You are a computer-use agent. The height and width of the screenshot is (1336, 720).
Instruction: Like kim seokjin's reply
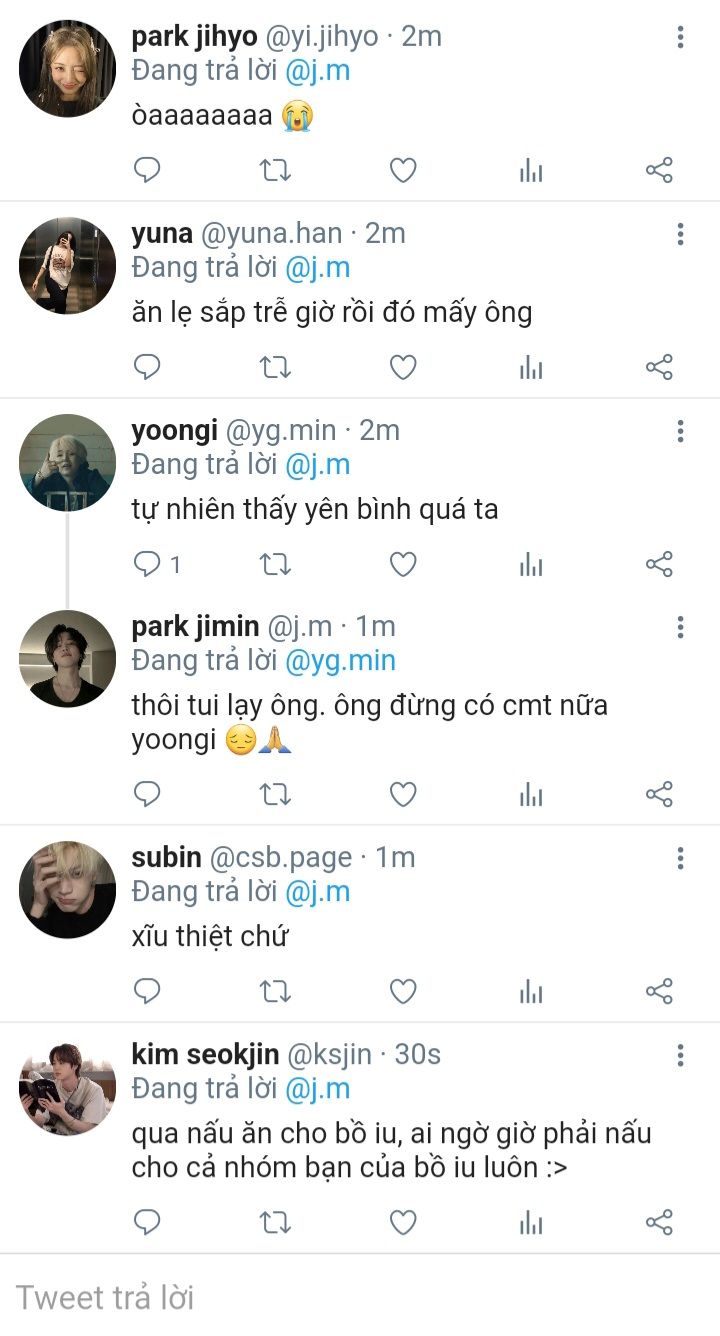tap(403, 1222)
